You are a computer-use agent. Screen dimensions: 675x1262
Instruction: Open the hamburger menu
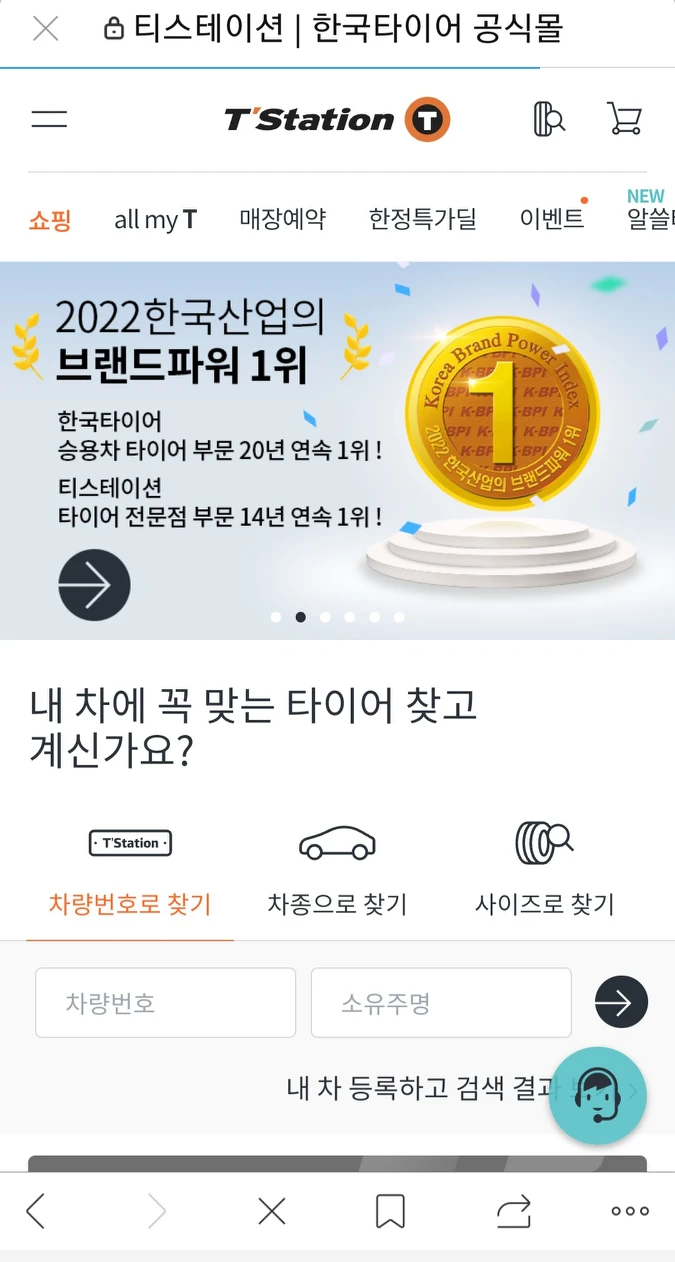pyautogui.click(x=49, y=120)
